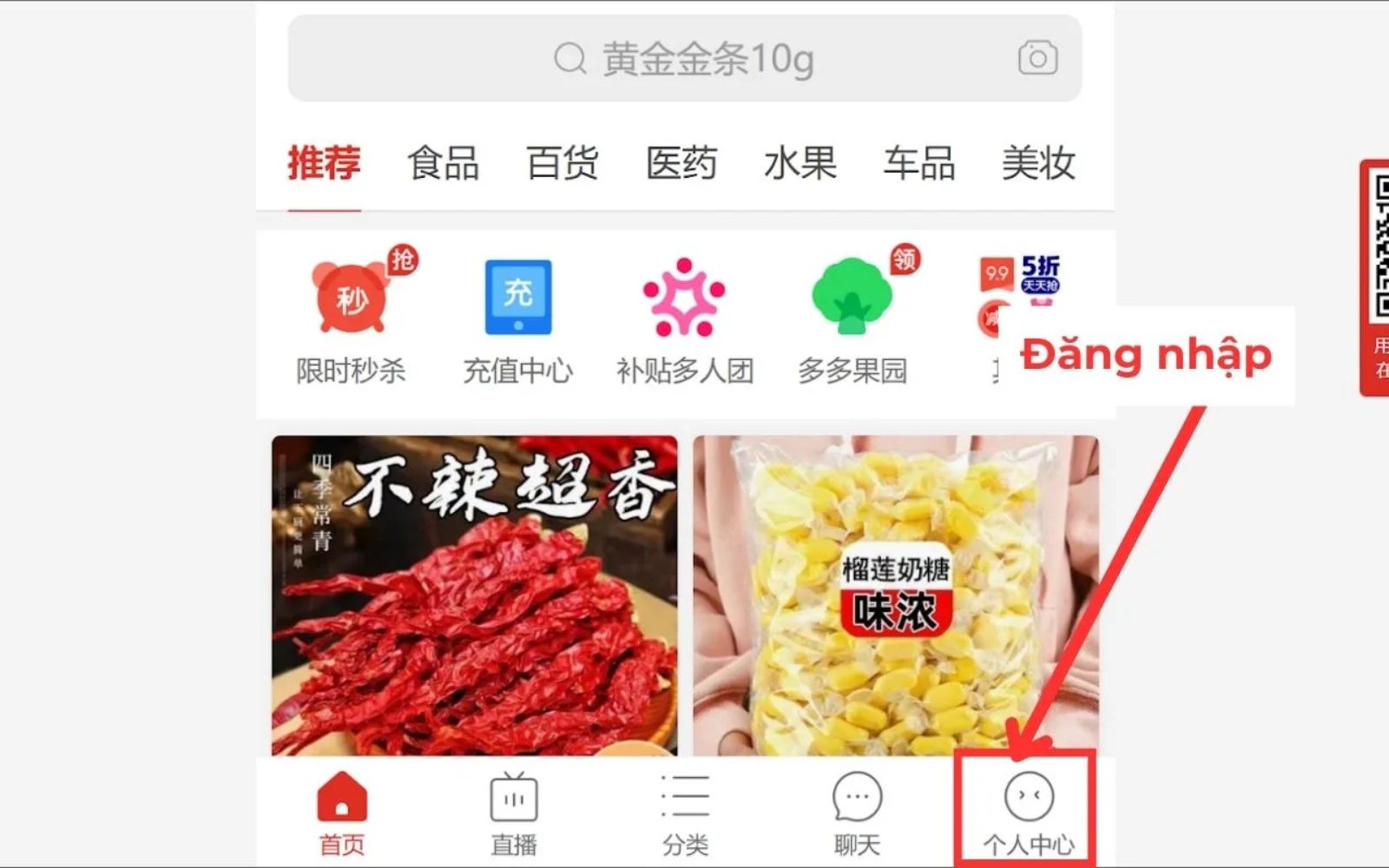
Task: Open 个人中心 personal center
Action: click(1028, 813)
